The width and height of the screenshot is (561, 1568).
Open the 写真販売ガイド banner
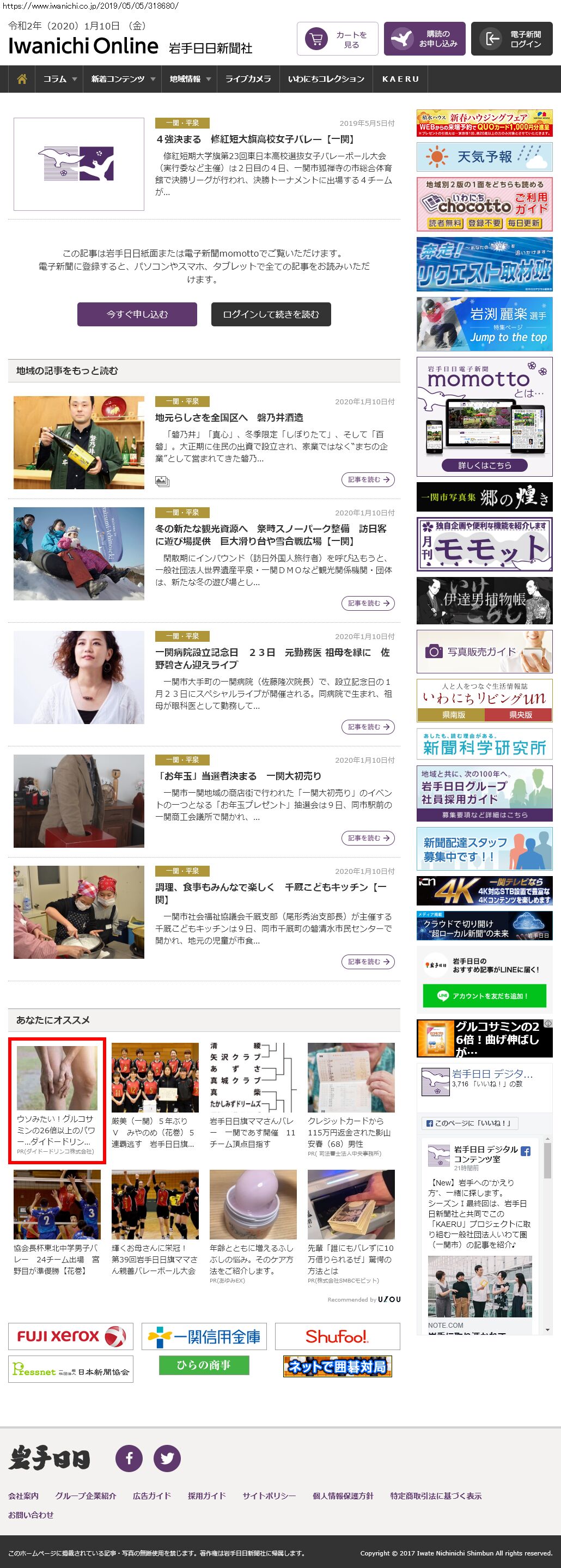point(484,651)
